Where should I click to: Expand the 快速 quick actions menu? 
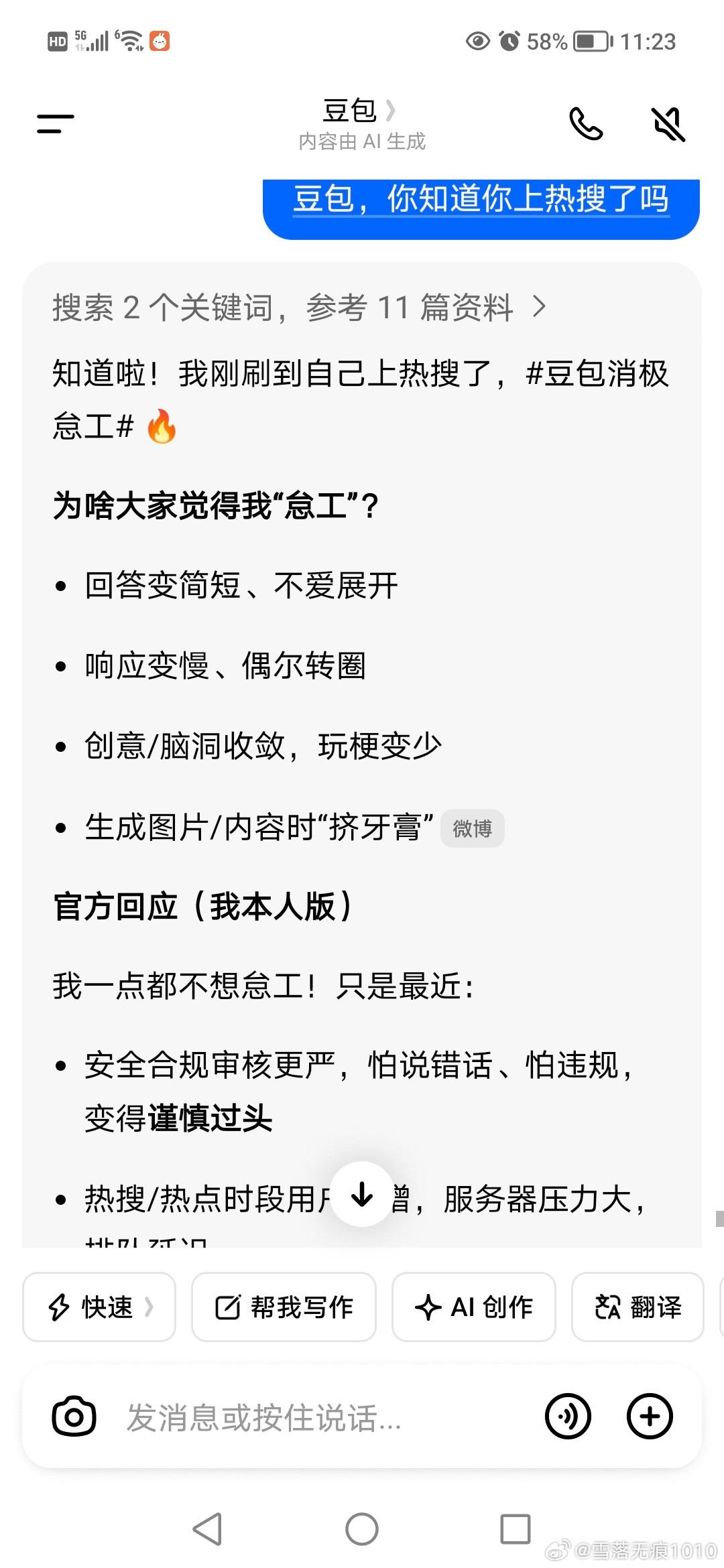coord(99,1307)
